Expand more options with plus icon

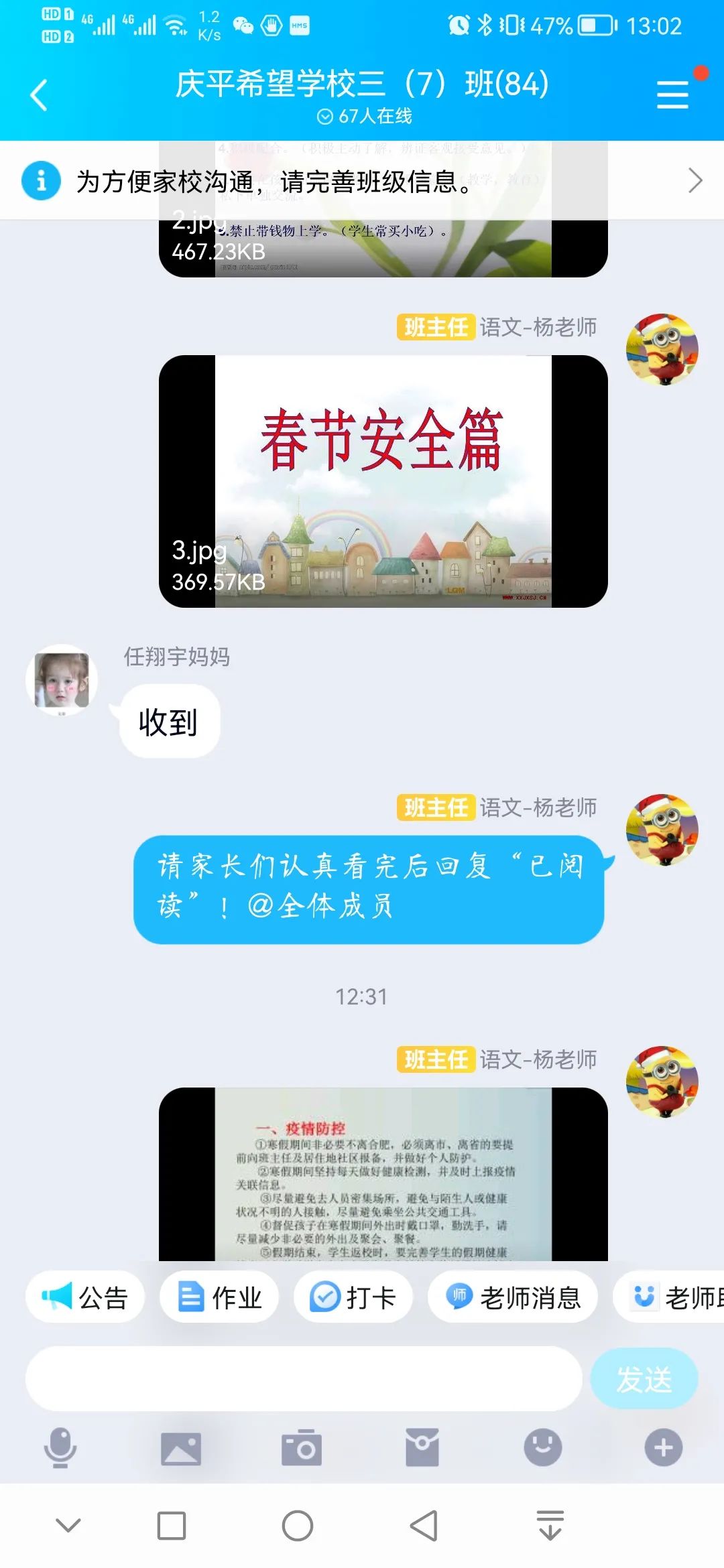tap(663, 1447)
